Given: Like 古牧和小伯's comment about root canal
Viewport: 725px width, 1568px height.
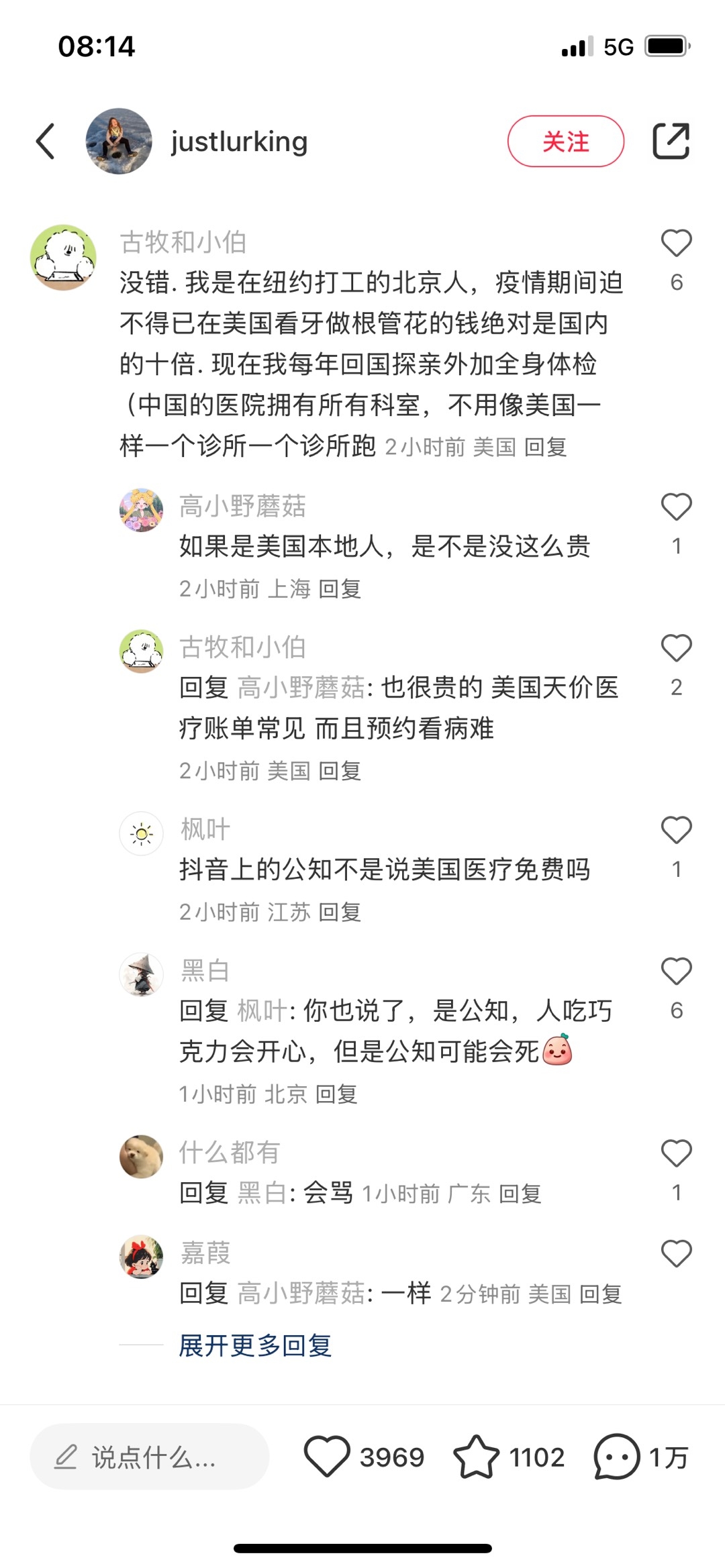Looking at the screenshot, I should tap(676, 244).
